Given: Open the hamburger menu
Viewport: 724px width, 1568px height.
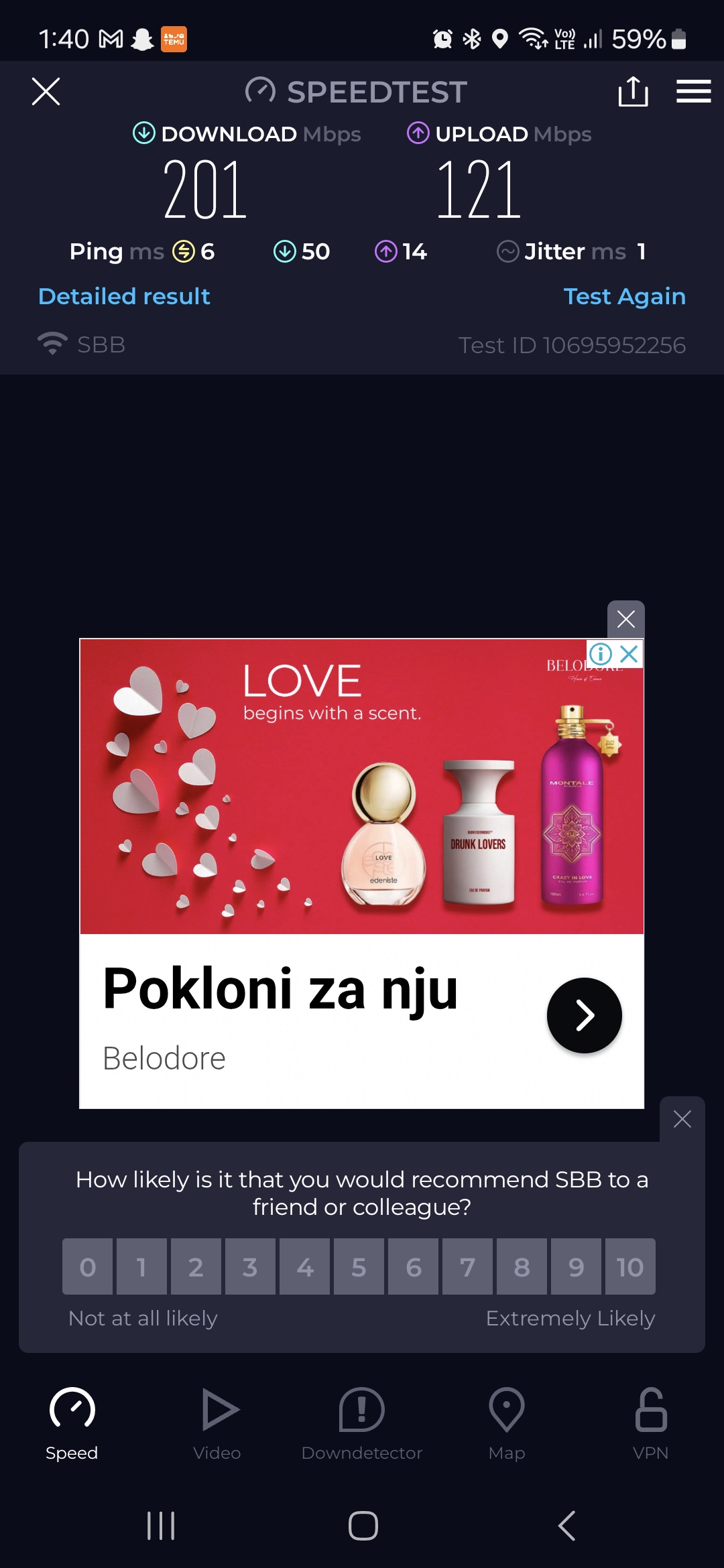Looking at the screenshot, I should pyautogui.click(x=693, y=91).
